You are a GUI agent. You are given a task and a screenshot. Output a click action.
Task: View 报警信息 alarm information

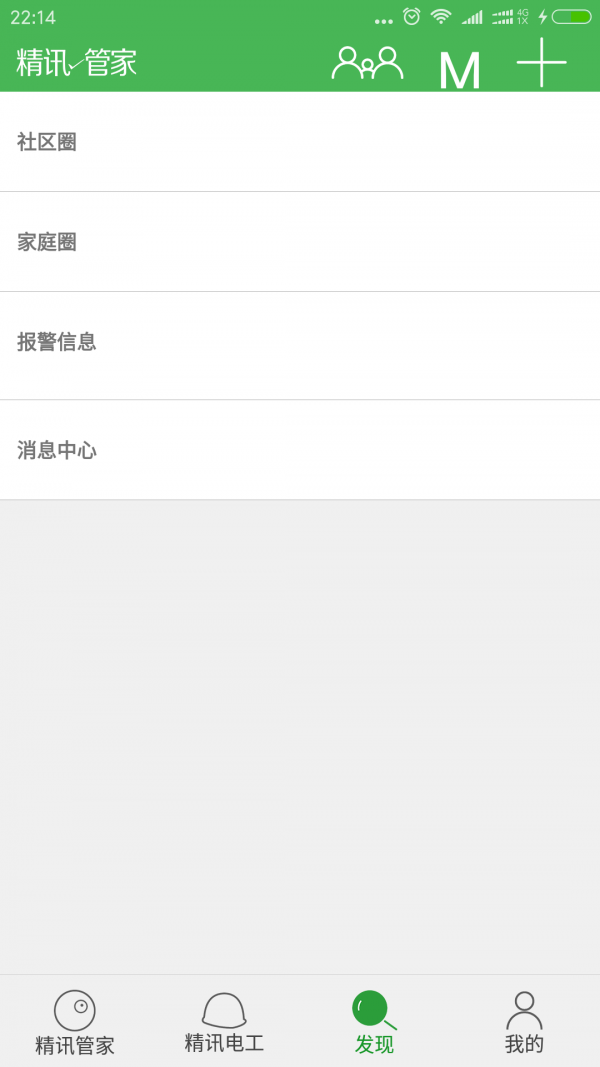pyautogui.click(x=300, y=343)
